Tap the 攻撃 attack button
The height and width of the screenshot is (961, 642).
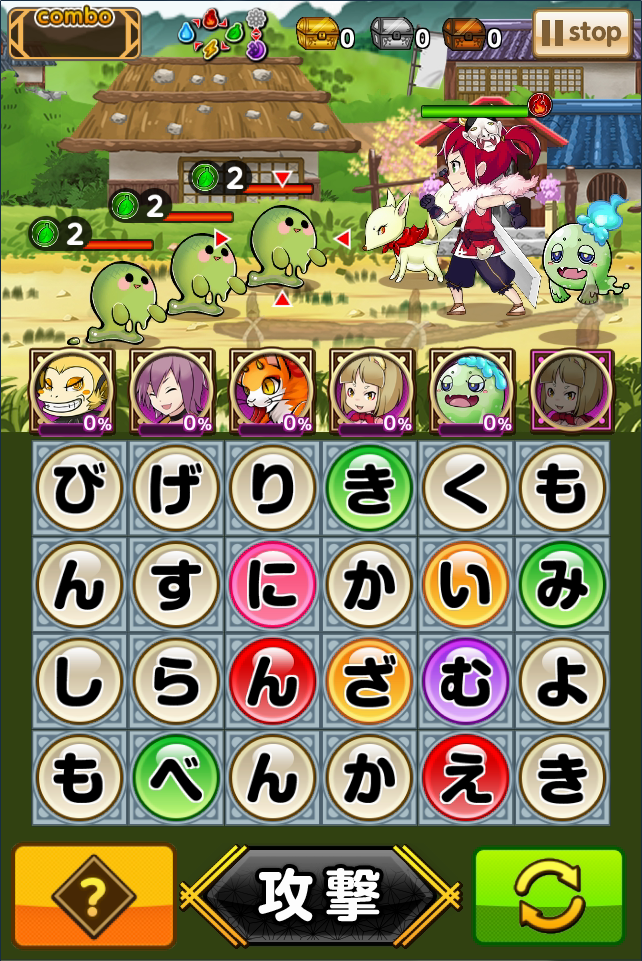point(320,893)
